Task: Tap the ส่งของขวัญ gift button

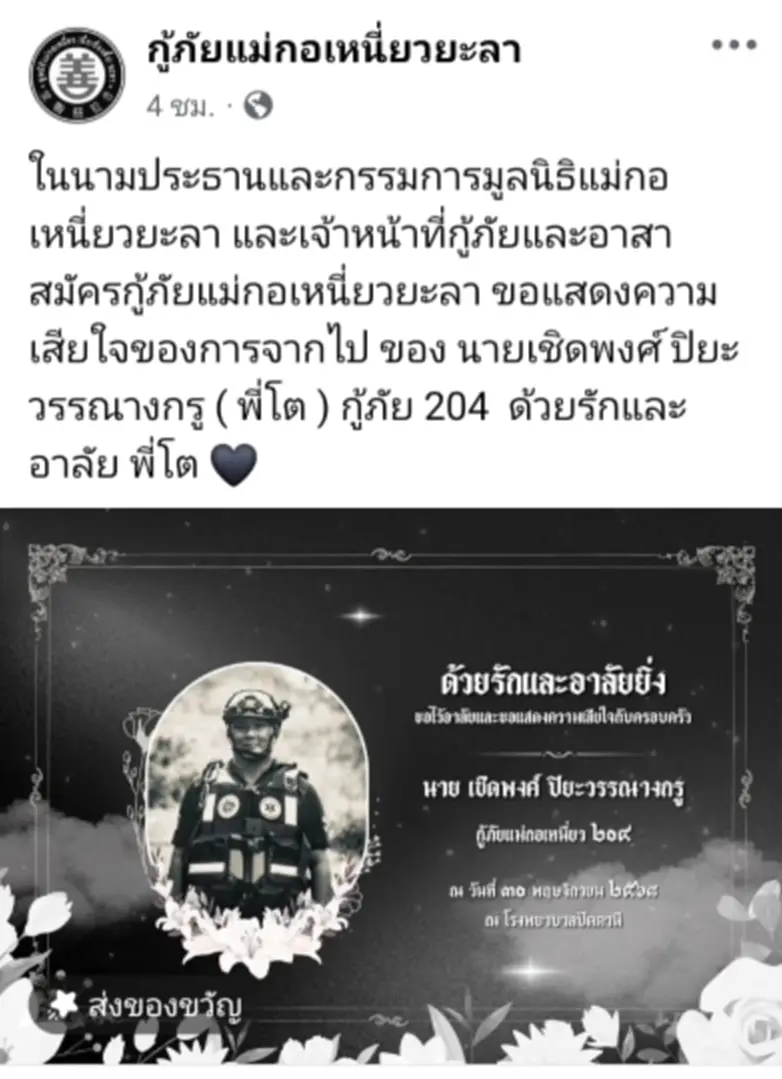Action: pyautogui.click(x=147, y=1003)
